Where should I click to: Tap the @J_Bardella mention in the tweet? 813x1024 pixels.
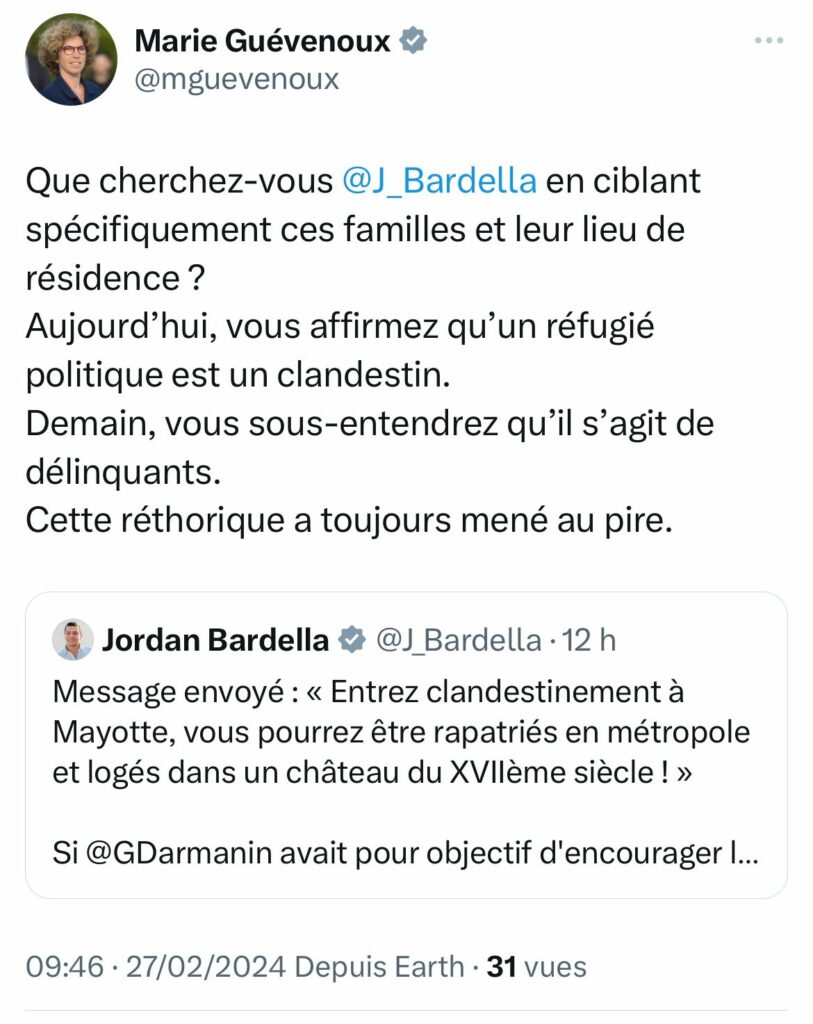point(439,181)
